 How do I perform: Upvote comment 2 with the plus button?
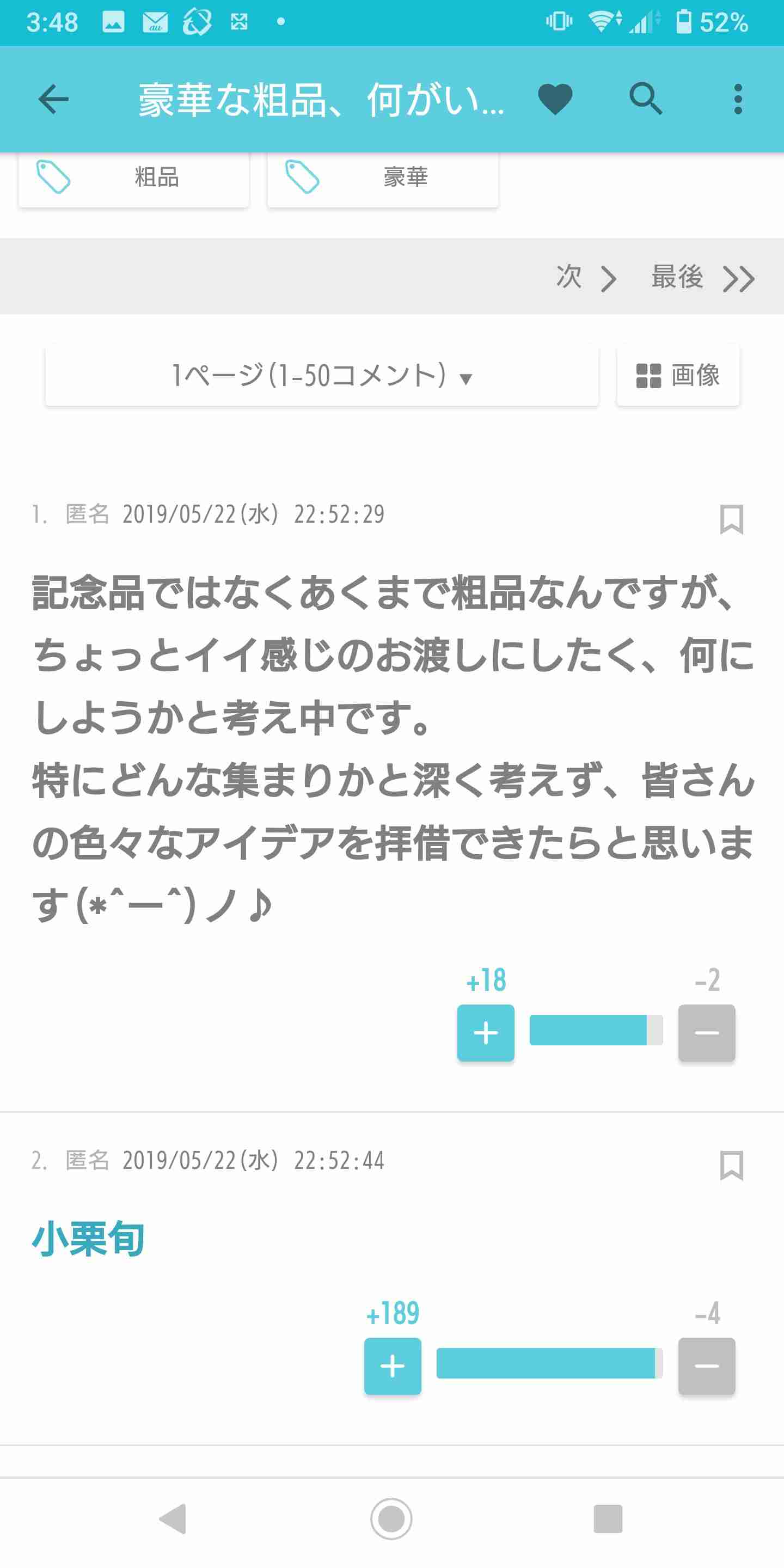coord(393,1366)
